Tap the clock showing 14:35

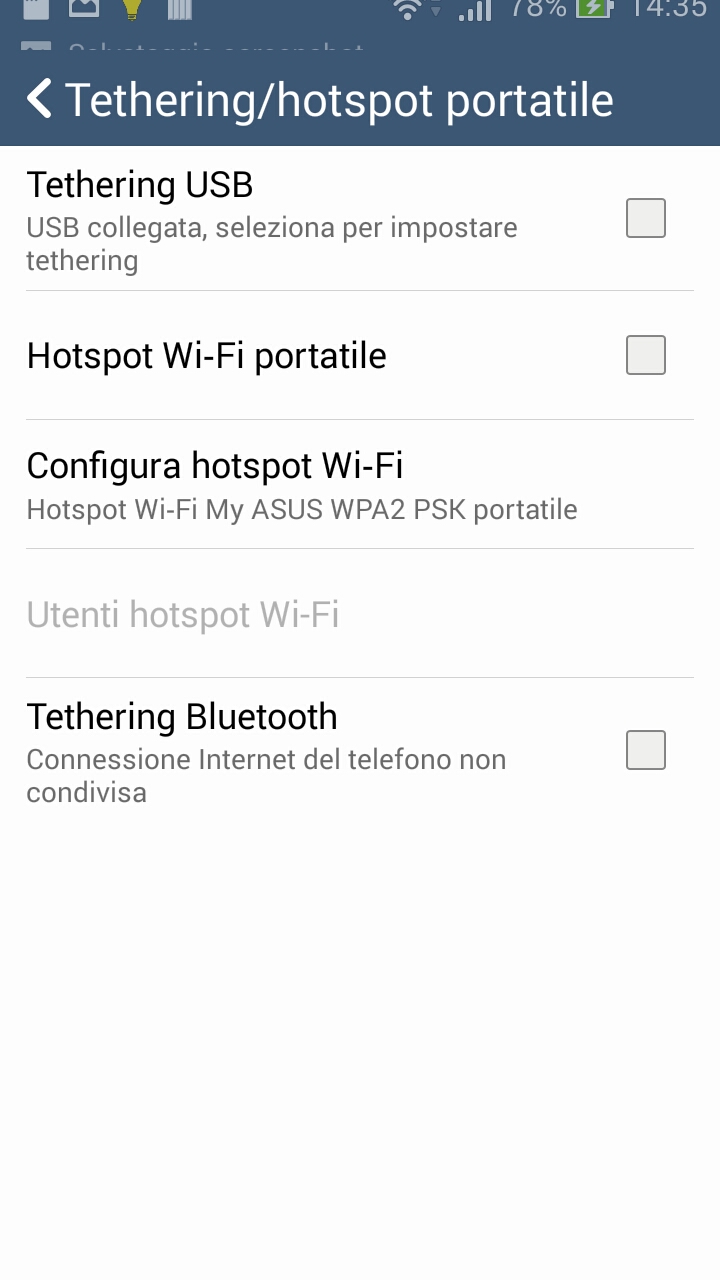coord(662,12)
